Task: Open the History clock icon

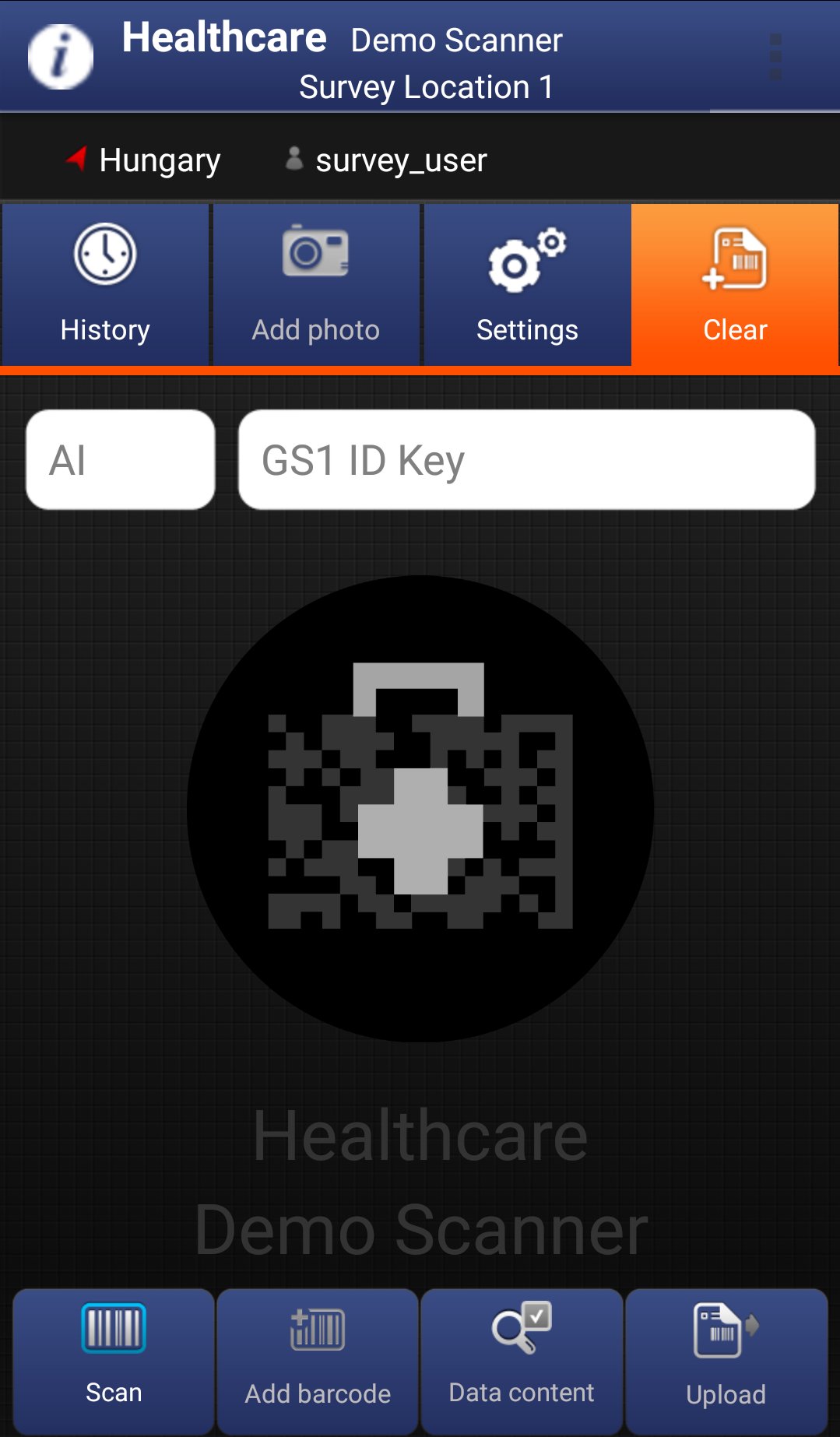Action: click(105, 253)
